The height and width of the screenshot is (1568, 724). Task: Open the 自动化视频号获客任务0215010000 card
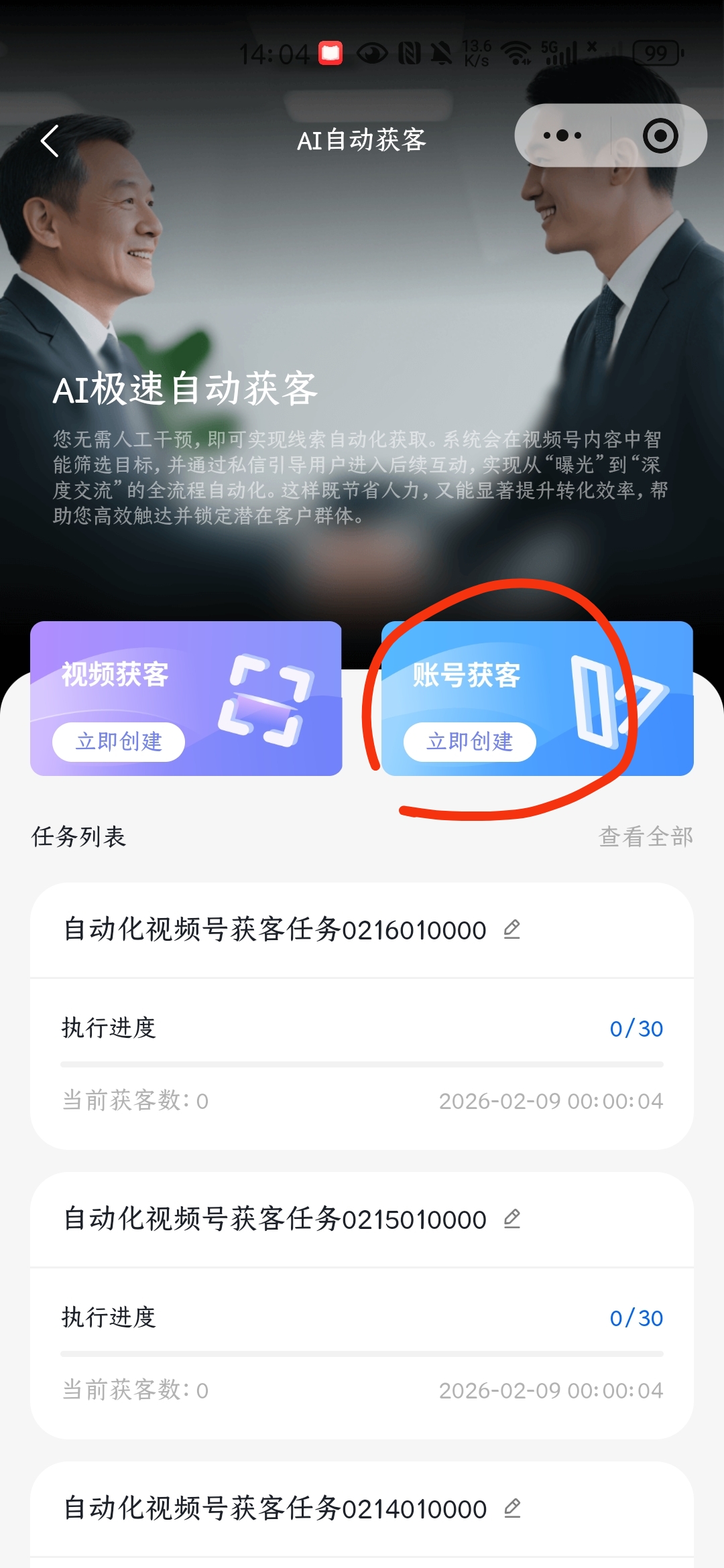(362, 1347)
